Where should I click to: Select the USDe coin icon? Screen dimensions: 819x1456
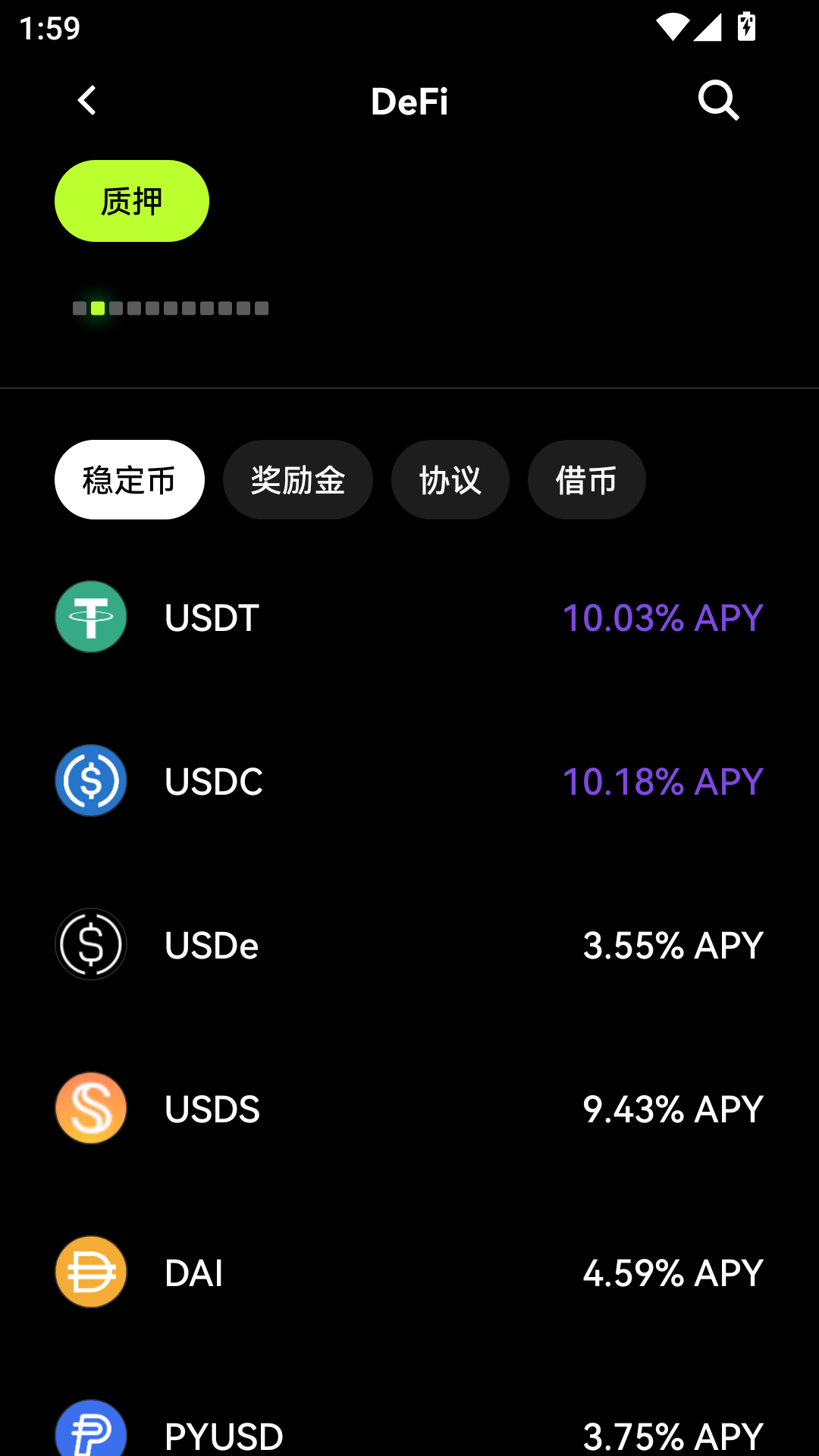click(x=91, y=944)
